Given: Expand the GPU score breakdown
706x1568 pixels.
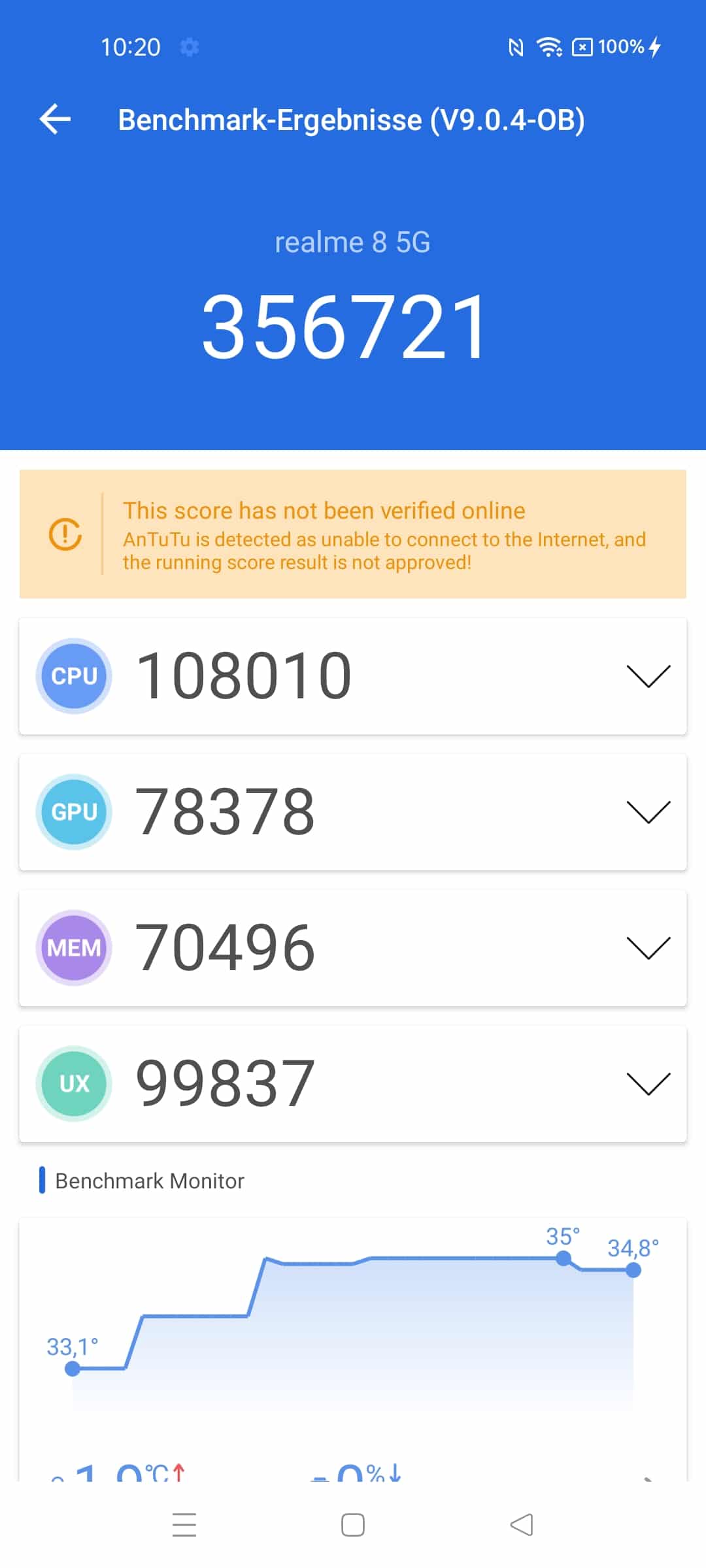Looking at the screenshot, I should pyautogui.click(x=648, y=812).
